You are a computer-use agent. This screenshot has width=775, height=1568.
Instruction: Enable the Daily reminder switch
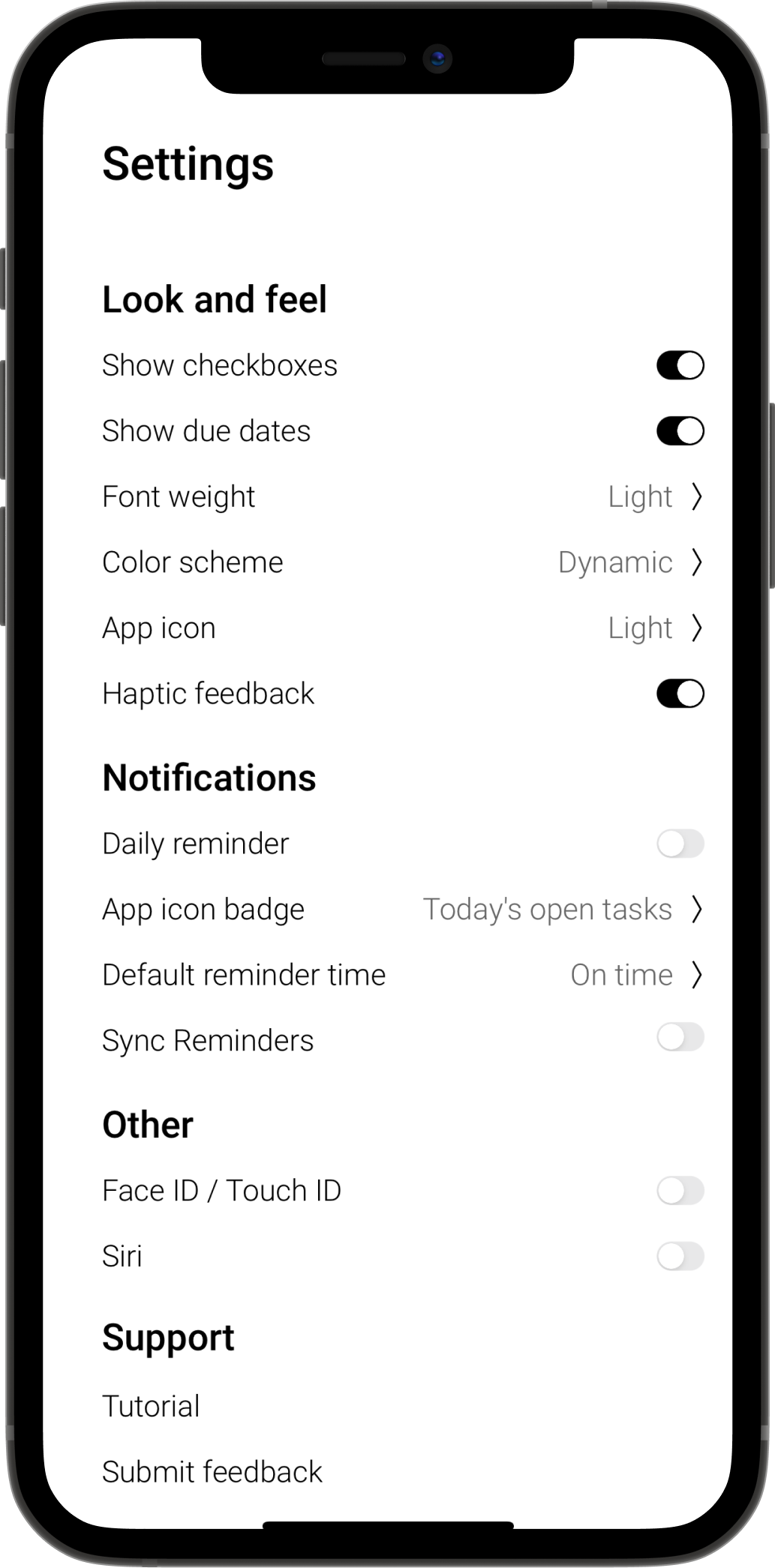(680, 844)
